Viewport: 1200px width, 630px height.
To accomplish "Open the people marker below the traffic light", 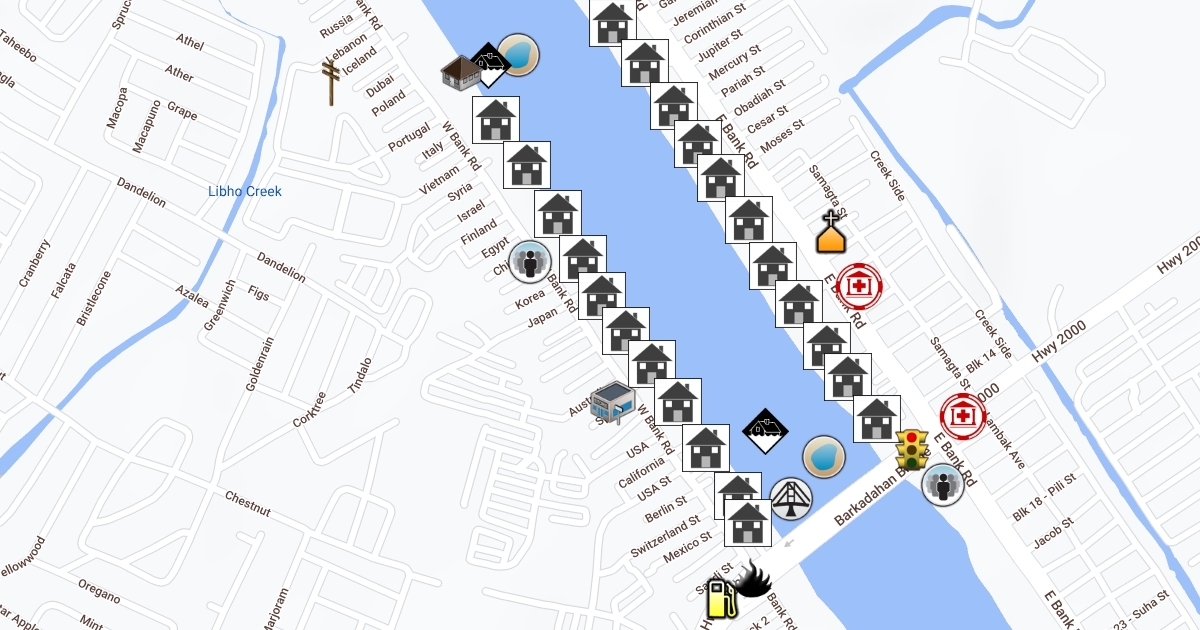I will coord(941,484).
